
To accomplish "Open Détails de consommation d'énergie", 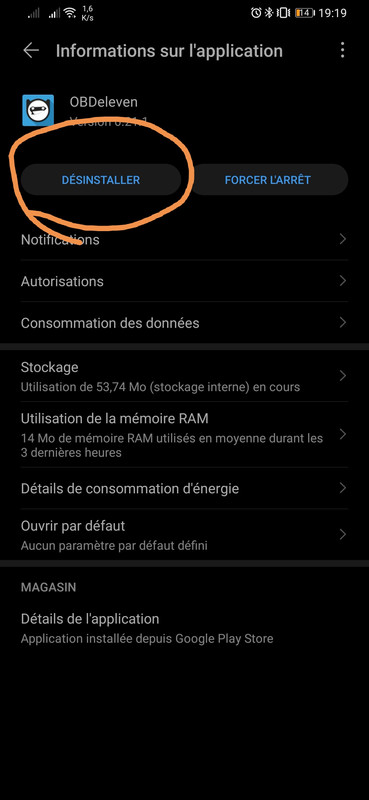I will [x=184, y=488].
